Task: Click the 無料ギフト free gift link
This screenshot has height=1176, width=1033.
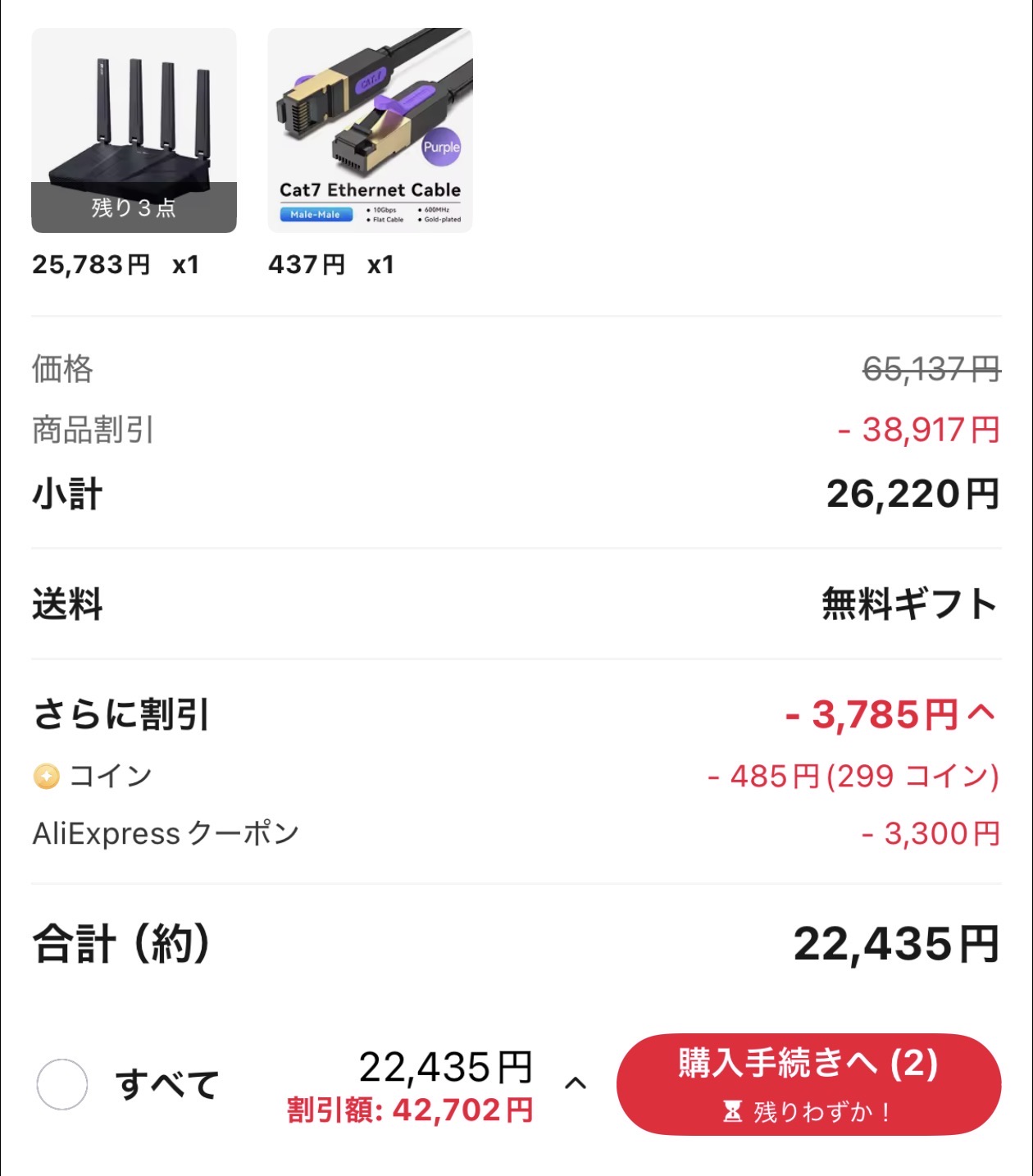Action: [x=905, y=604]
